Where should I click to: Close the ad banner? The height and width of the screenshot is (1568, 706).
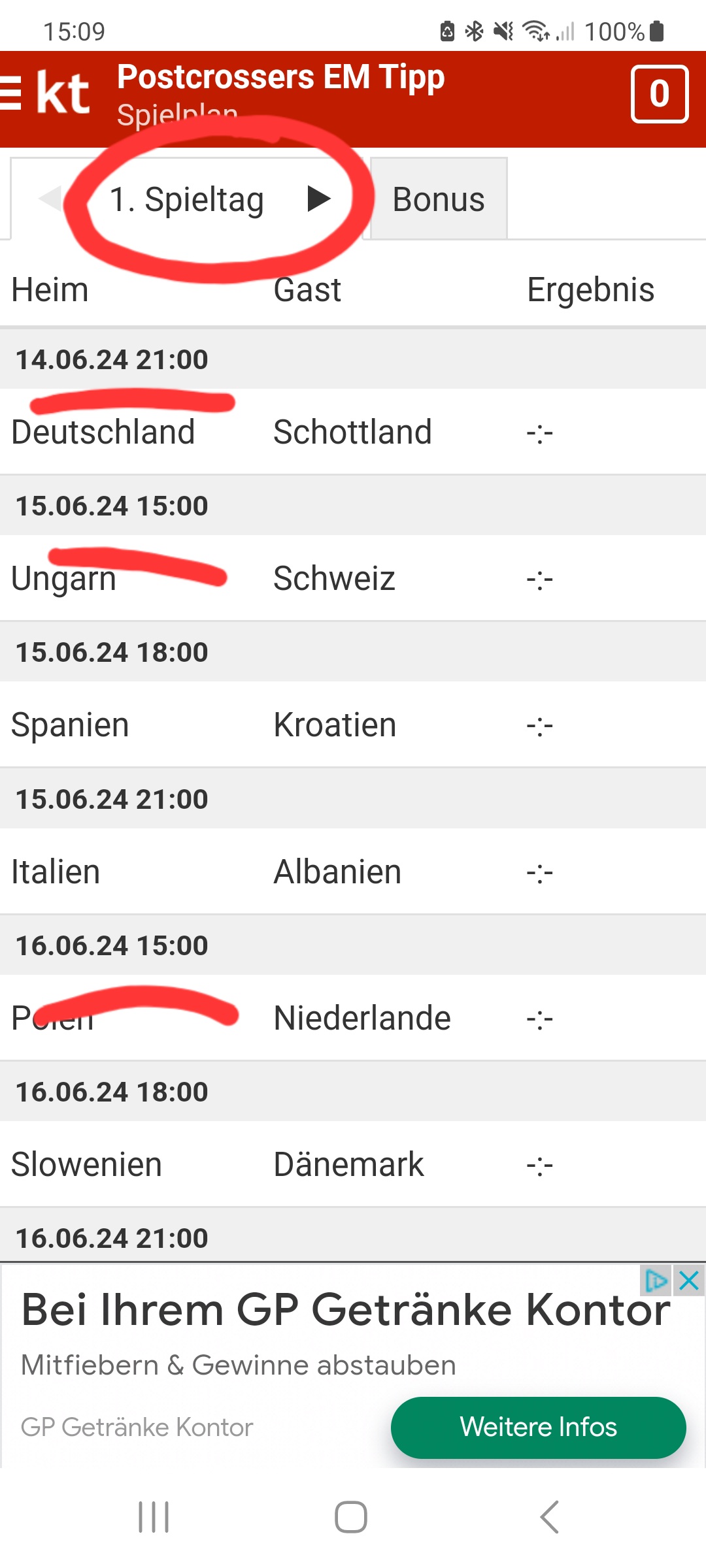pos(689,1281)
